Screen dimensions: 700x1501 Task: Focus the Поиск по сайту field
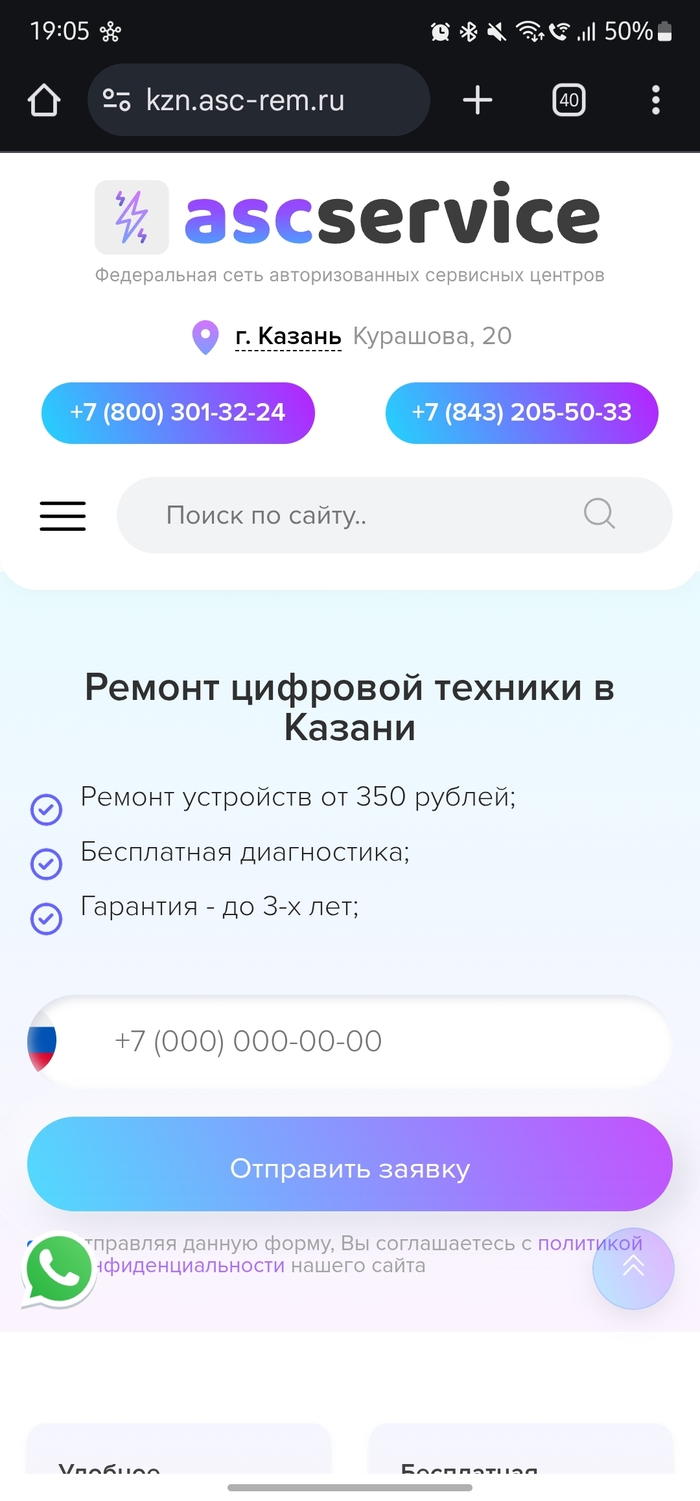(394, 515)
